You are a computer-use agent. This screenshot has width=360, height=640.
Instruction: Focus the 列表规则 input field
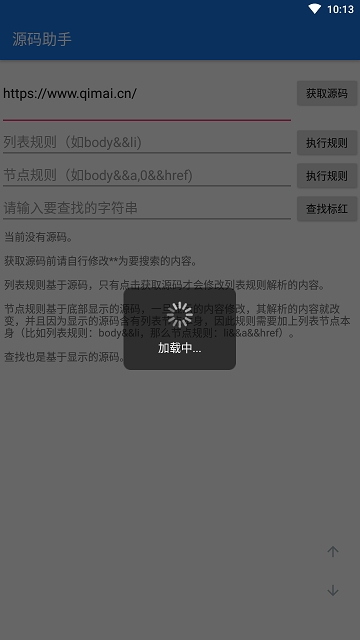point(147,142)
